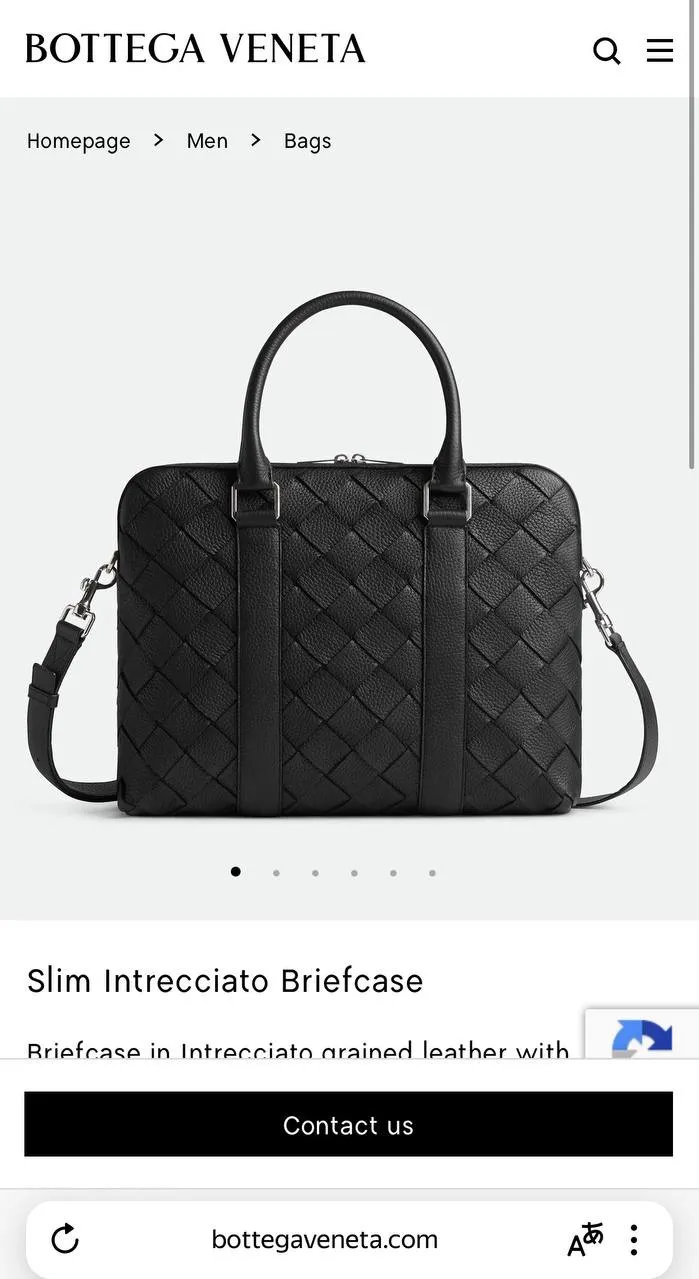The width and height of the screenshot is (699, 1279).
Task: Go to Homepage breadcrumb
Action: pyautogui.click(x=78, y=141)
